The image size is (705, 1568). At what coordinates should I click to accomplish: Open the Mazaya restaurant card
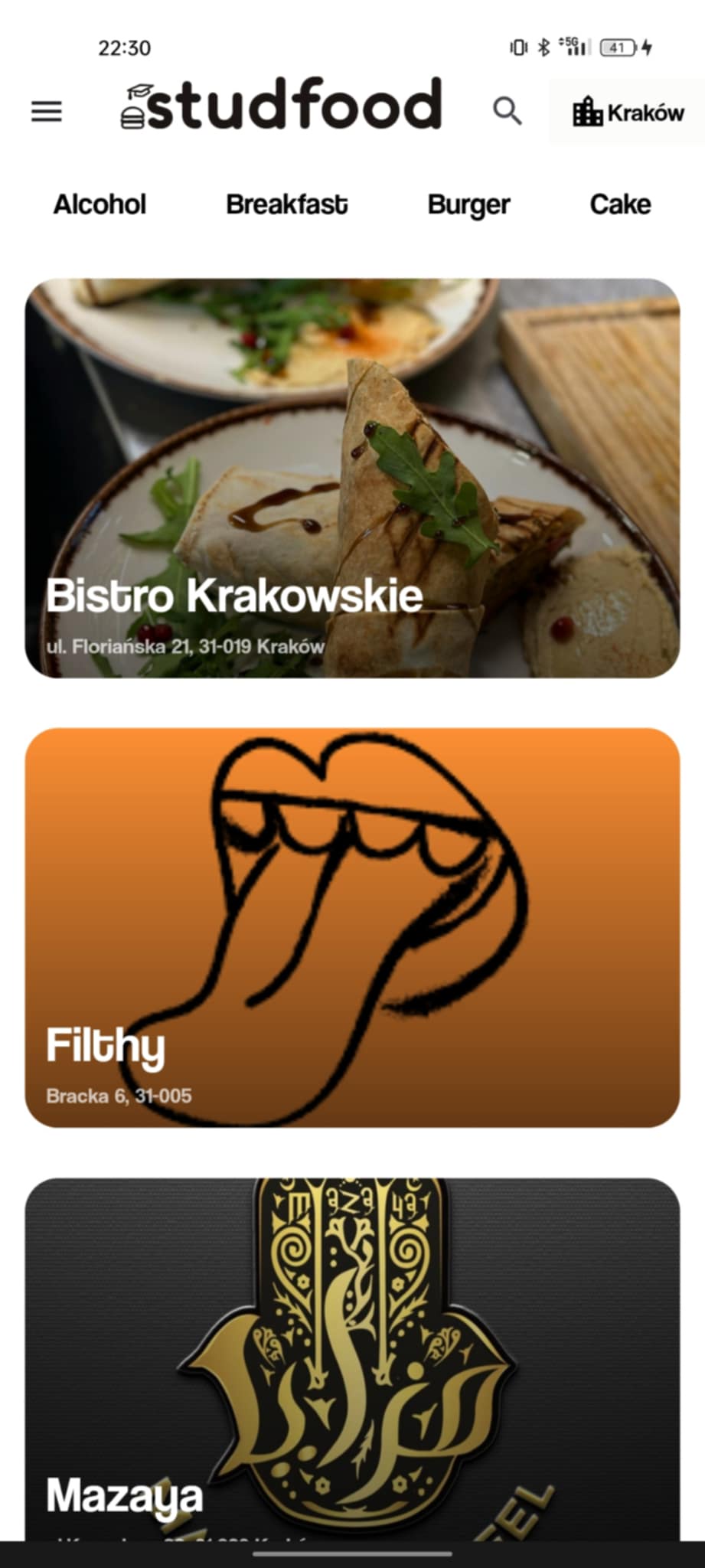[x=352, y=1359]
